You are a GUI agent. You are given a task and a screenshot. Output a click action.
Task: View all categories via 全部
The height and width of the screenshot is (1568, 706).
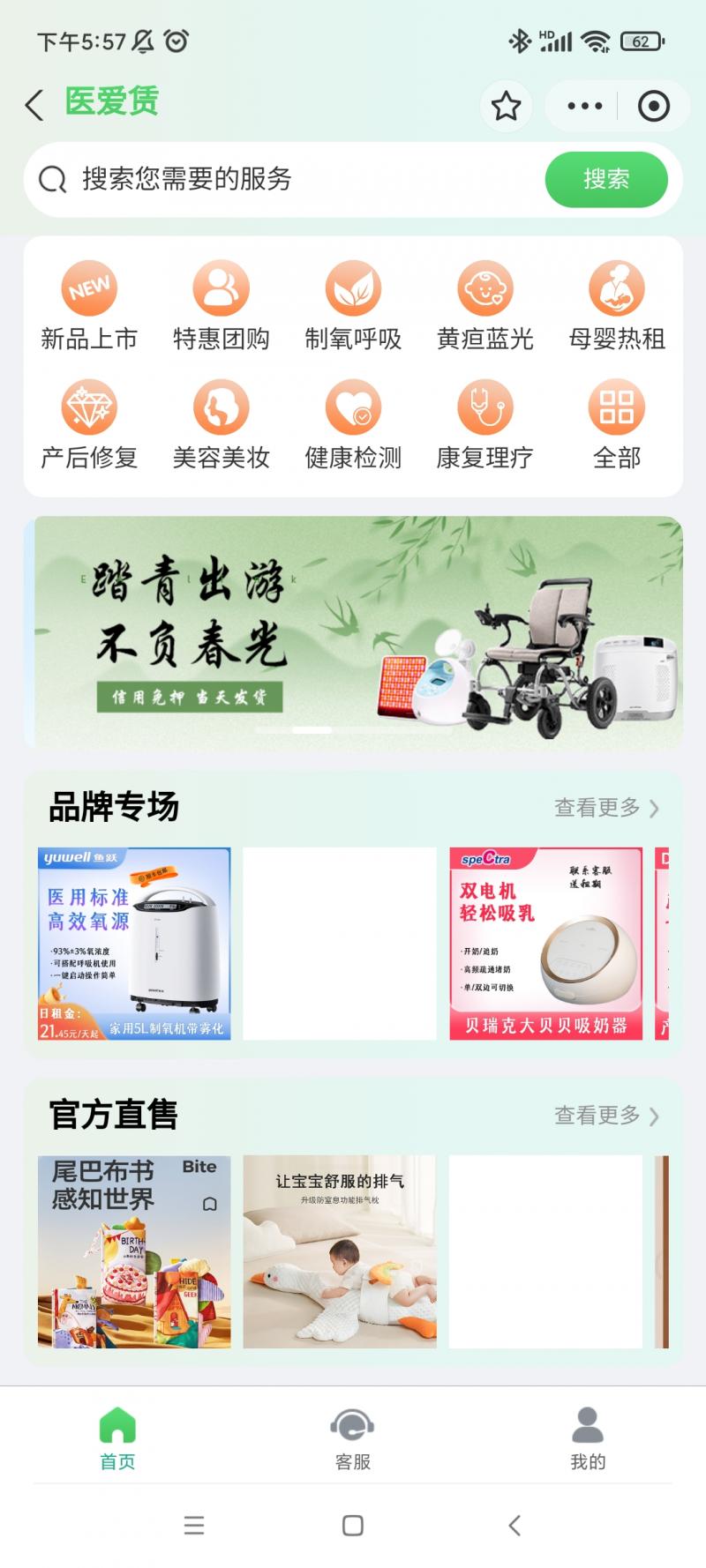pos(617,425)
